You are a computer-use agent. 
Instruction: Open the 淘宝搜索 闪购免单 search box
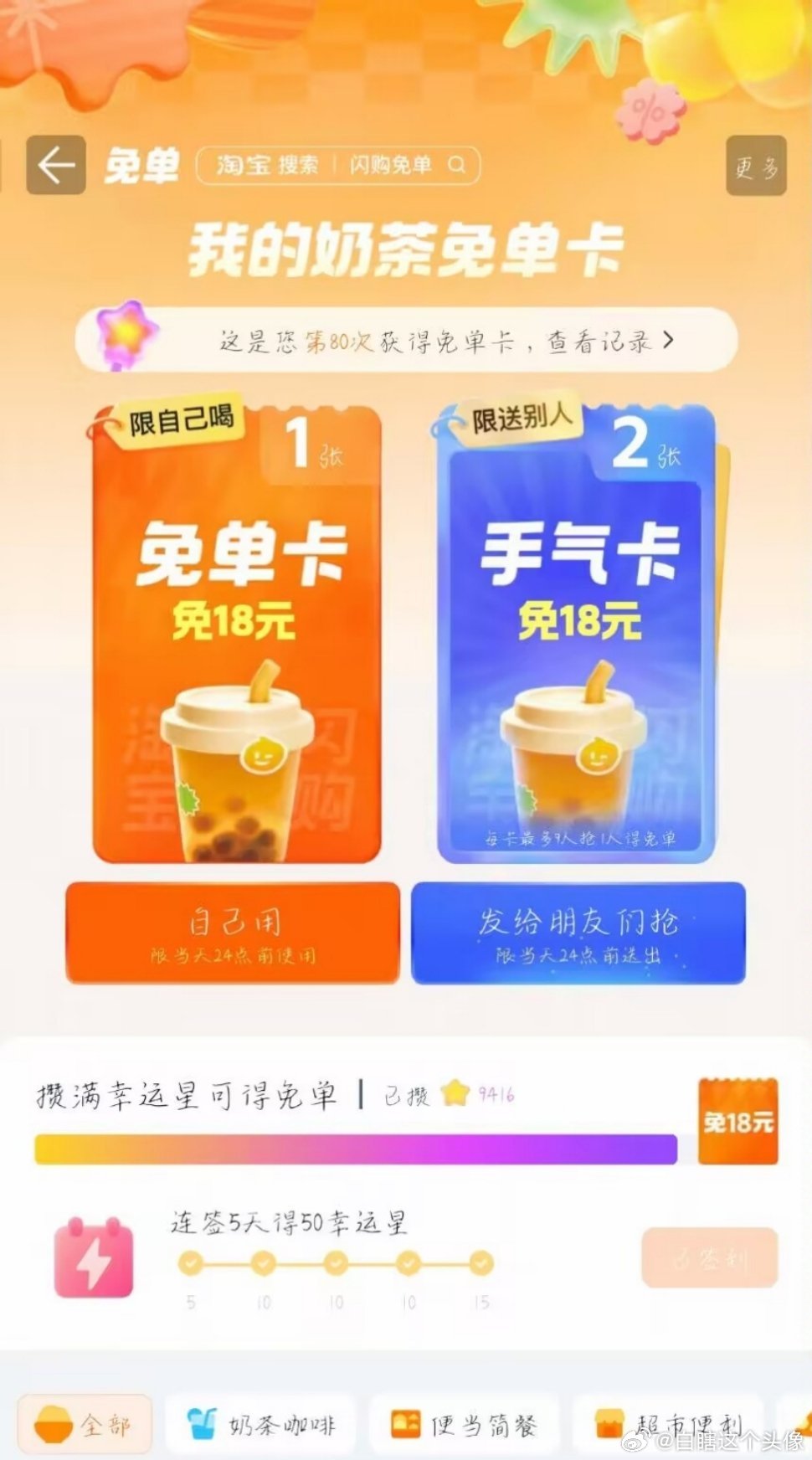[x=338, y=165]
